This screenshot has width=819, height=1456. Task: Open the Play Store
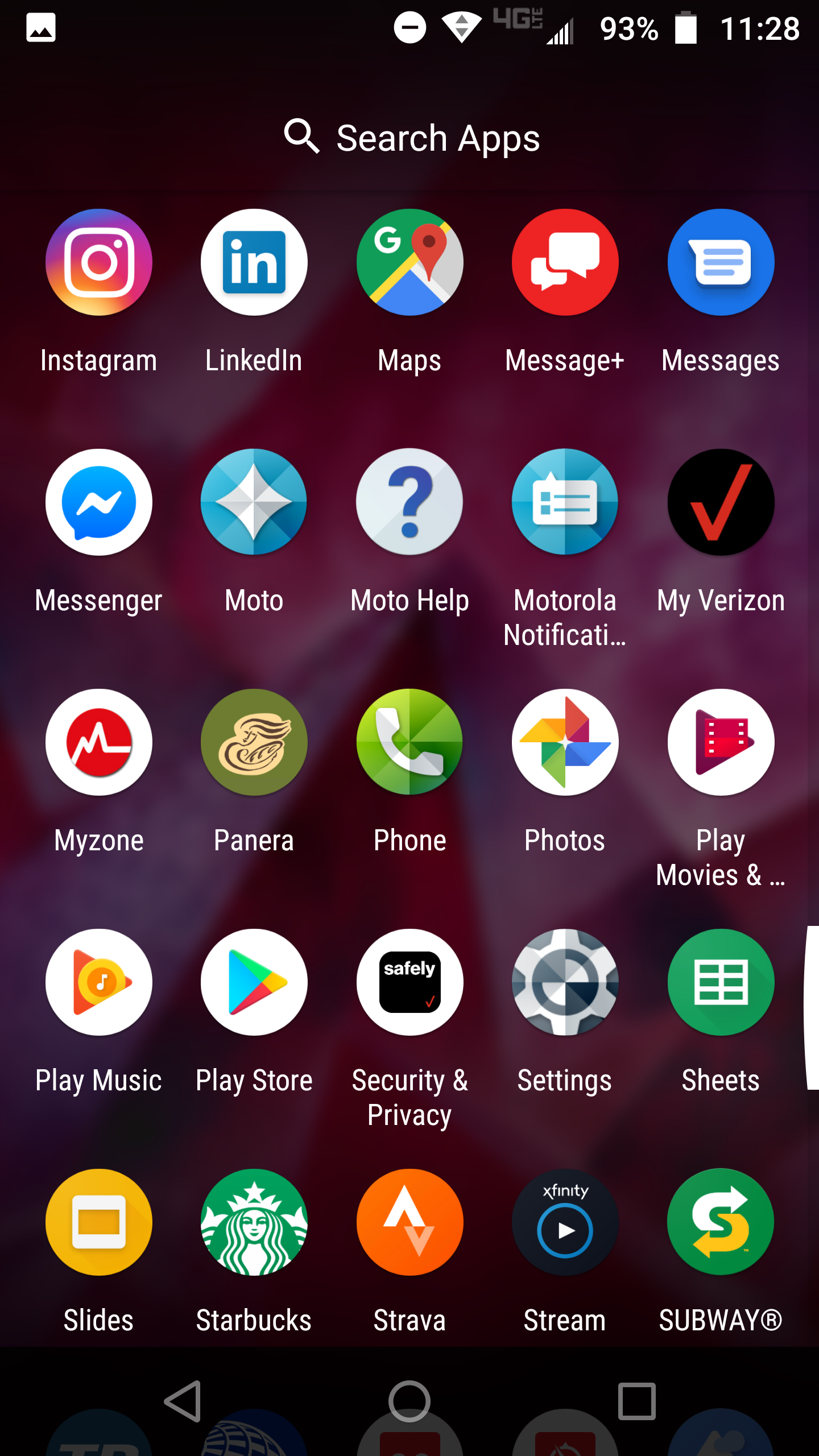[254, 983]
